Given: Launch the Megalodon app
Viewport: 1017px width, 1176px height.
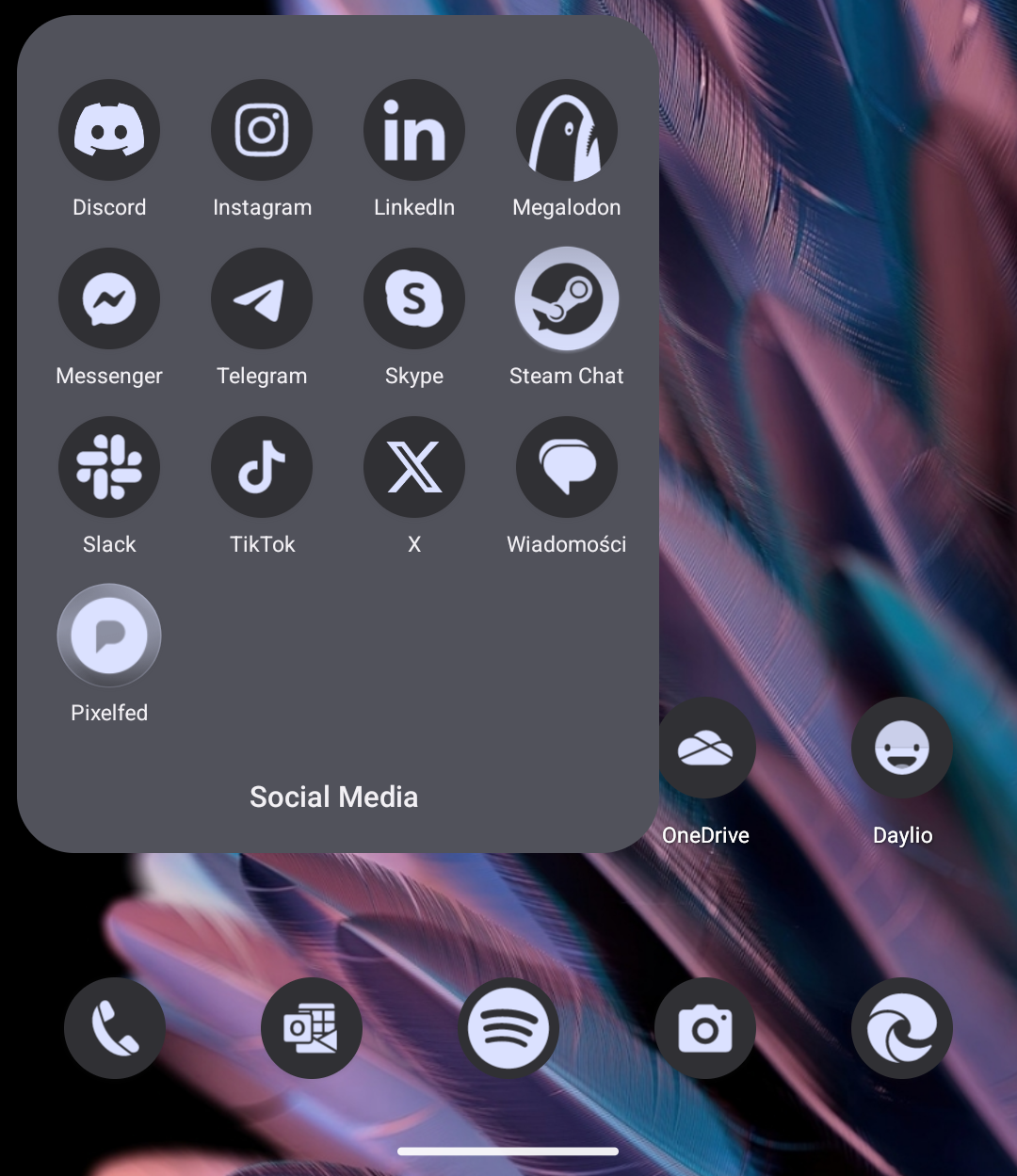Looking at the screenshot, I should tap(567, 130).
